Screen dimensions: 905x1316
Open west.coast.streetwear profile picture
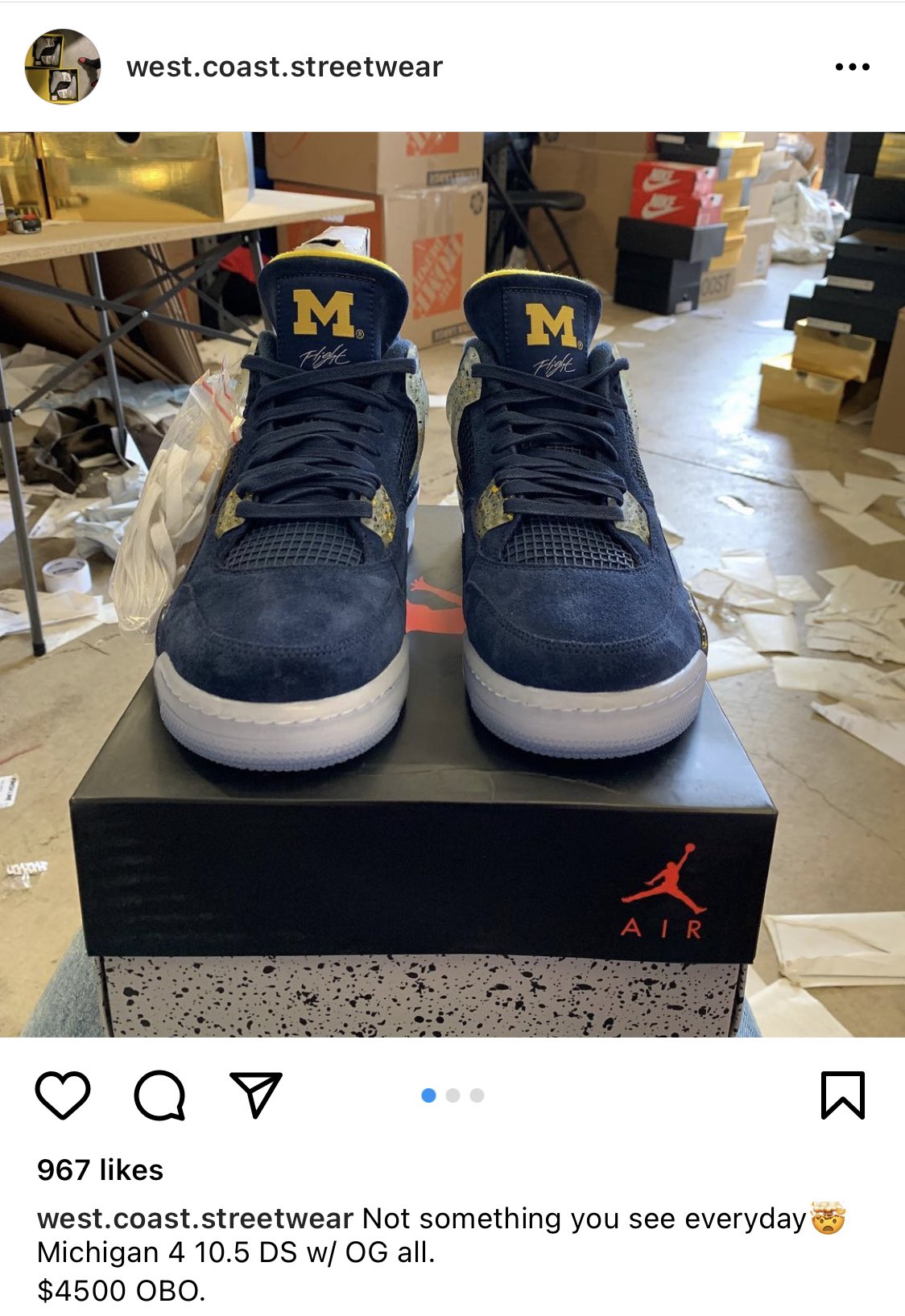(x=63, y=67)
